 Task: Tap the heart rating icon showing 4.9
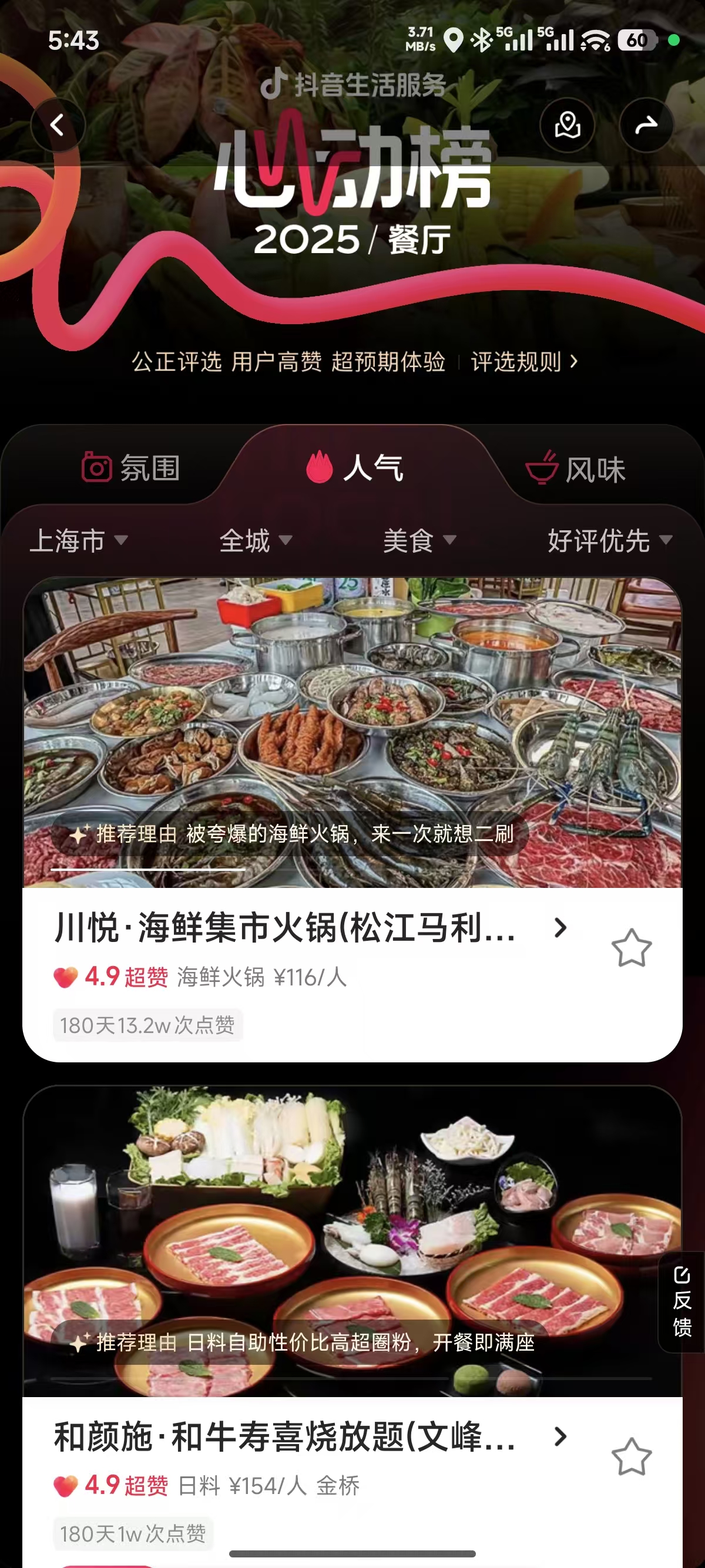tap(65, 980)
